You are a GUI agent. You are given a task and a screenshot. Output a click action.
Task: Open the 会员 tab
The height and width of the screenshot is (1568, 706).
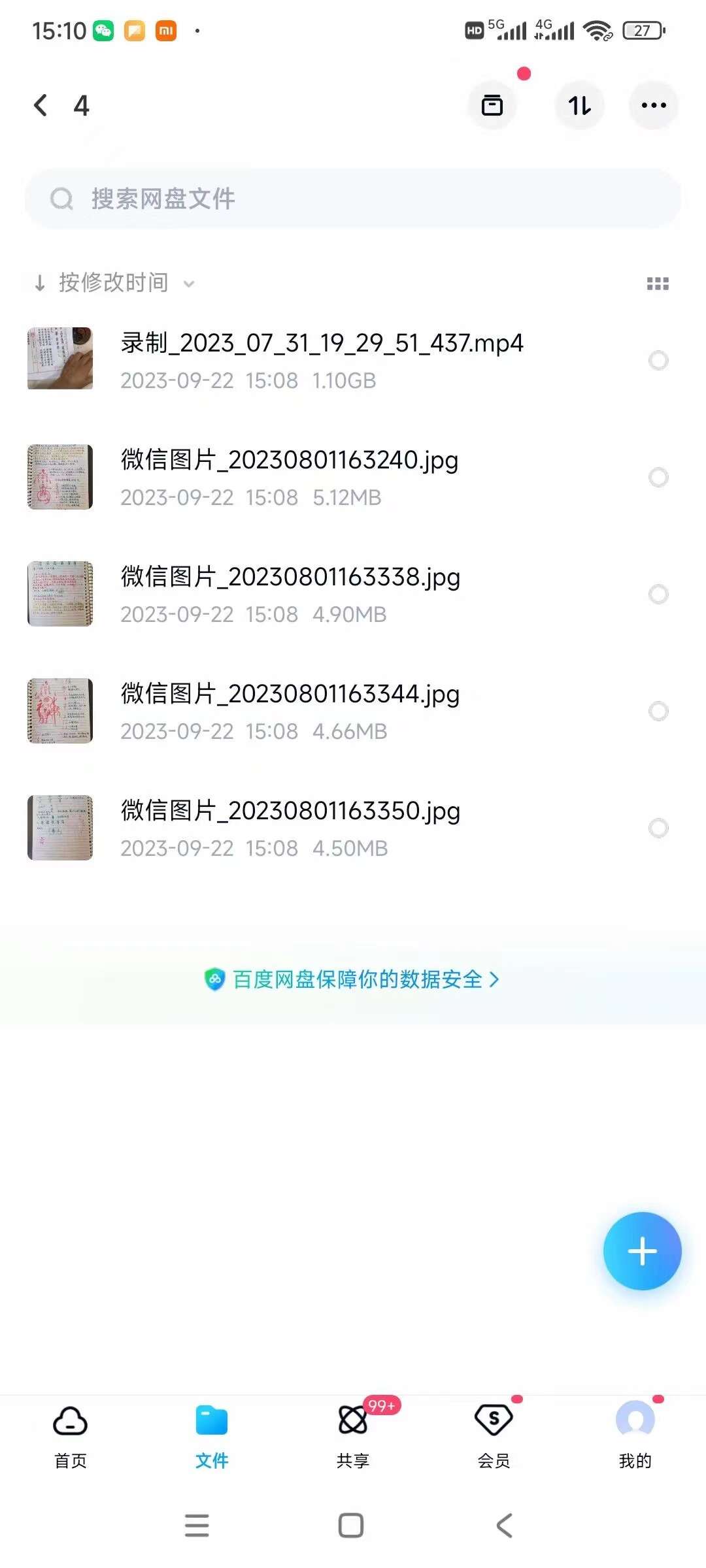[494, 1433]
